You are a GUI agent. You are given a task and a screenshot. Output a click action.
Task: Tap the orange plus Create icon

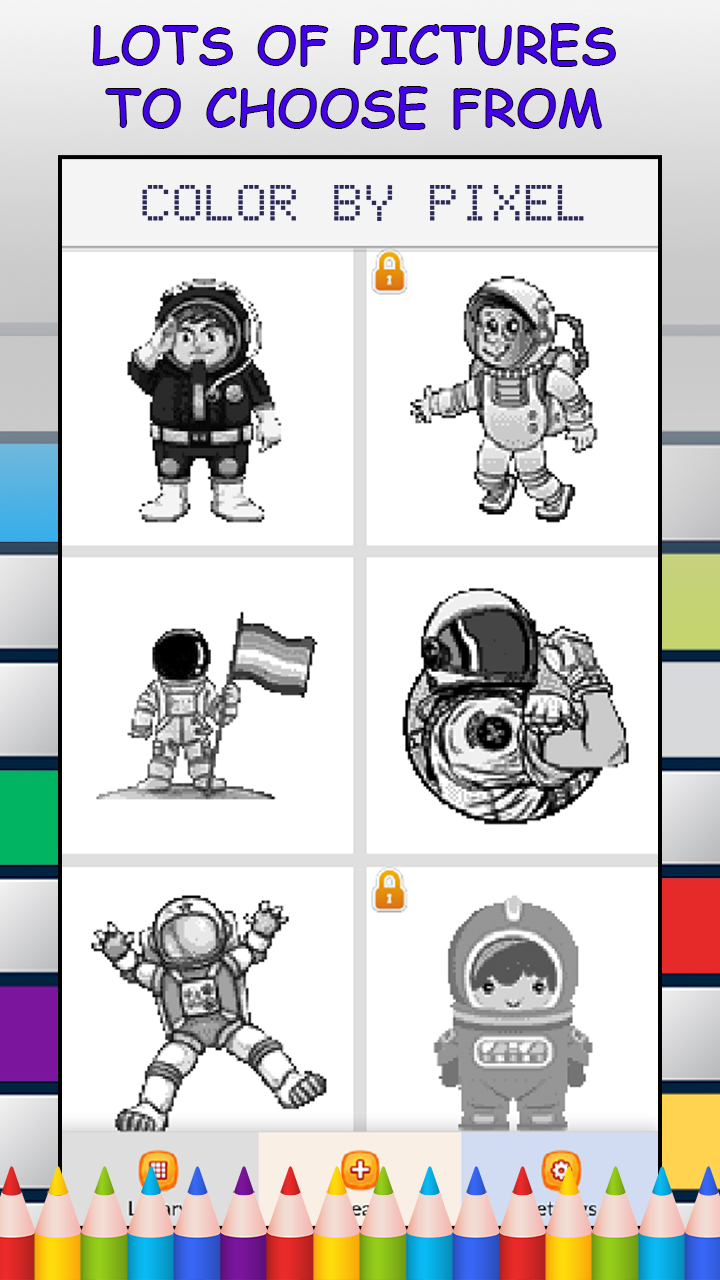click(x=360, y=1168)
